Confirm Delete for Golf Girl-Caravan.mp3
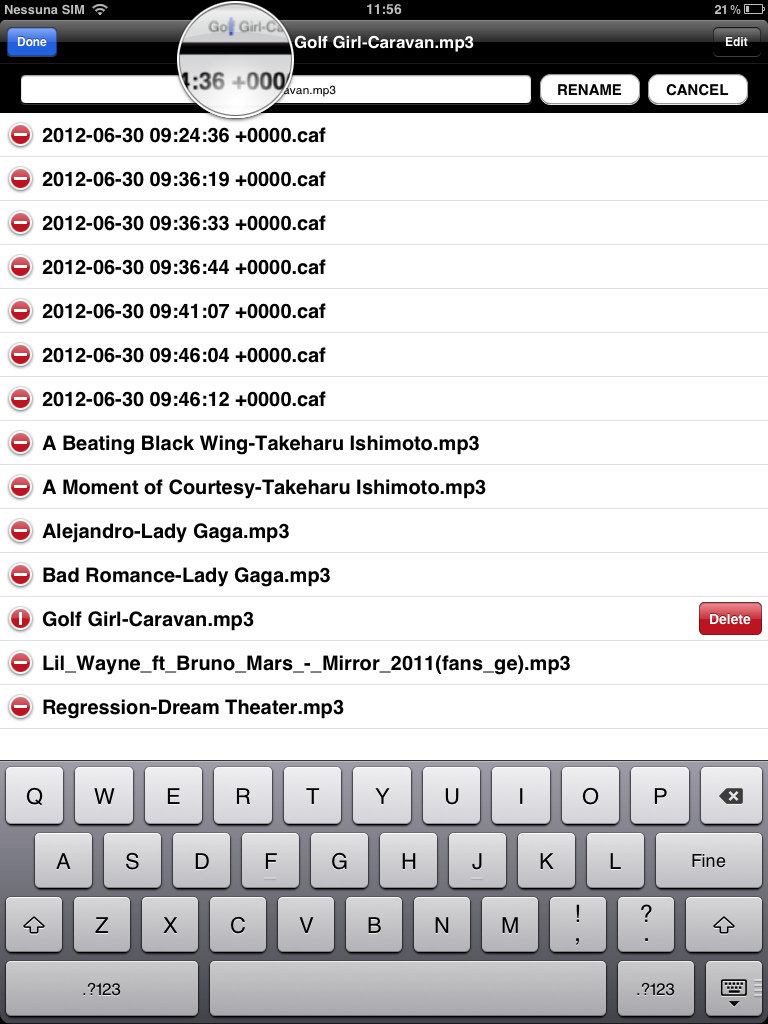This screenshot has width=768, height=1024. coord(730,619)
